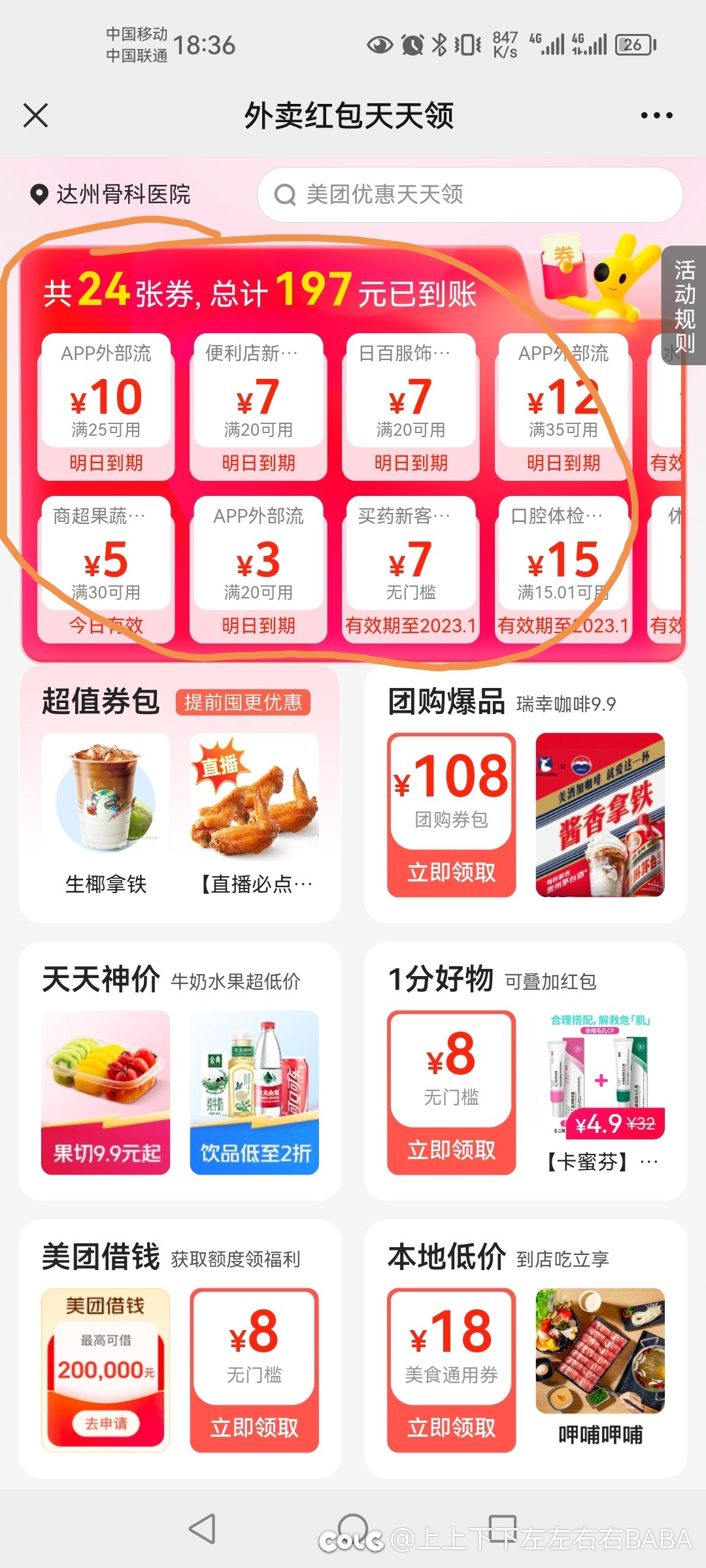
Task: Tap the 美团优惠天天领 search box
Action: [469, 195]
